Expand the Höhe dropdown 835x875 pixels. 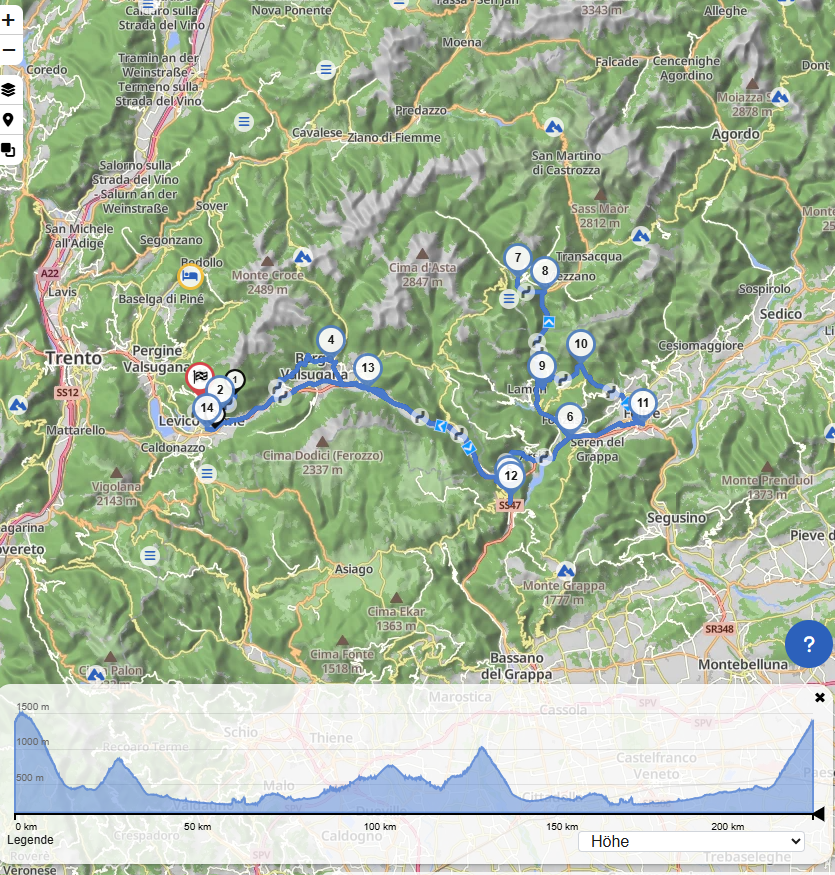(691, 841)
